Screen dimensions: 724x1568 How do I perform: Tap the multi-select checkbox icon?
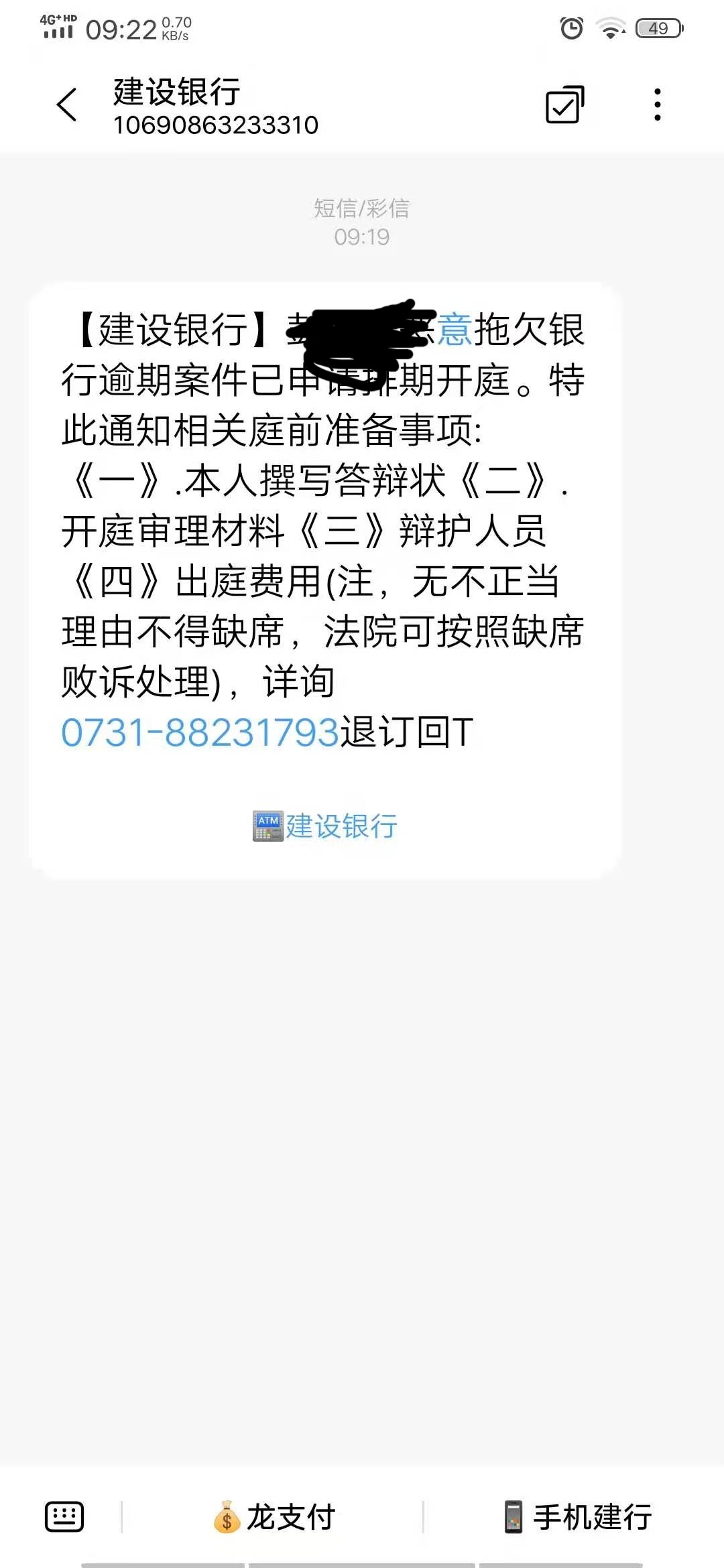tap(565, 105)
